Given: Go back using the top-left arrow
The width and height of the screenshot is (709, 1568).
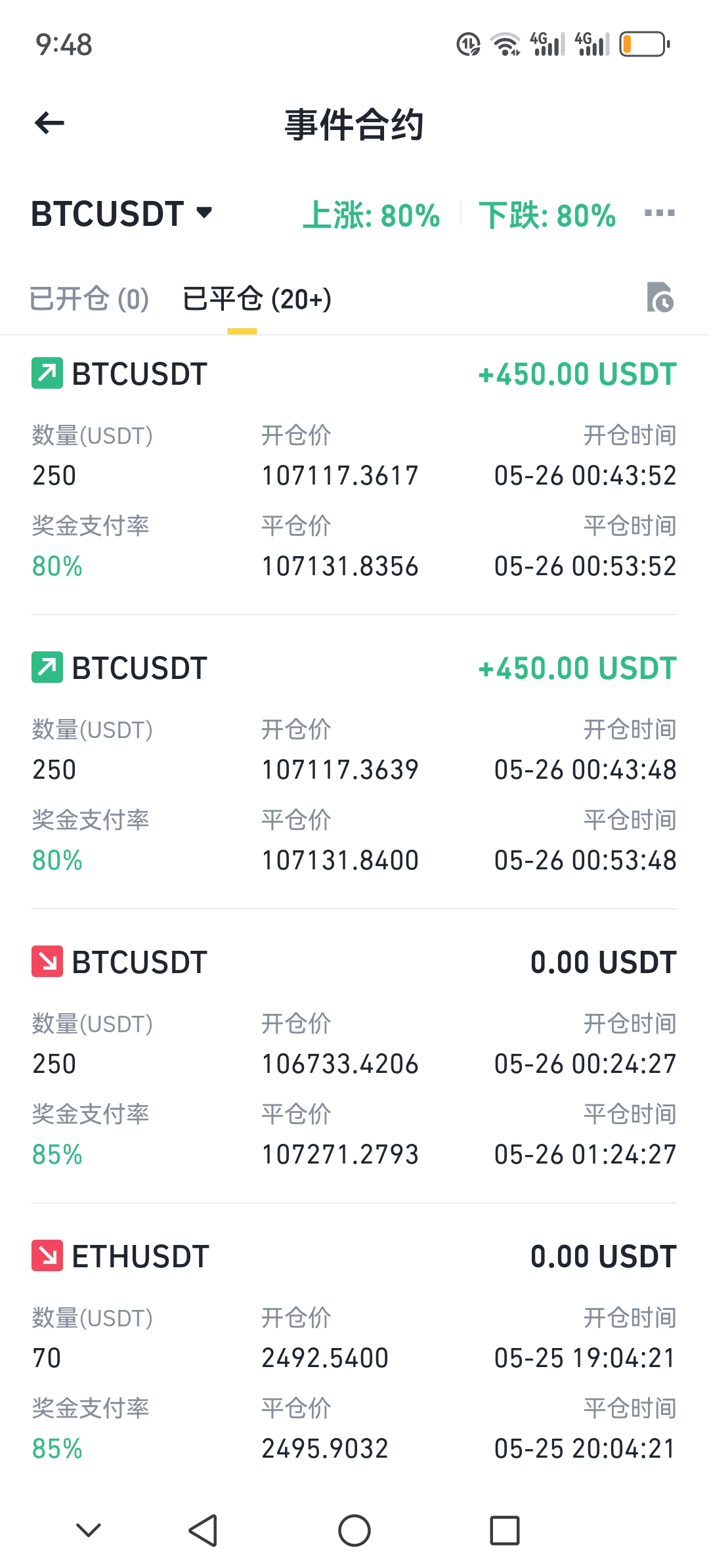Looking at the screenshot, I should 49,123.
